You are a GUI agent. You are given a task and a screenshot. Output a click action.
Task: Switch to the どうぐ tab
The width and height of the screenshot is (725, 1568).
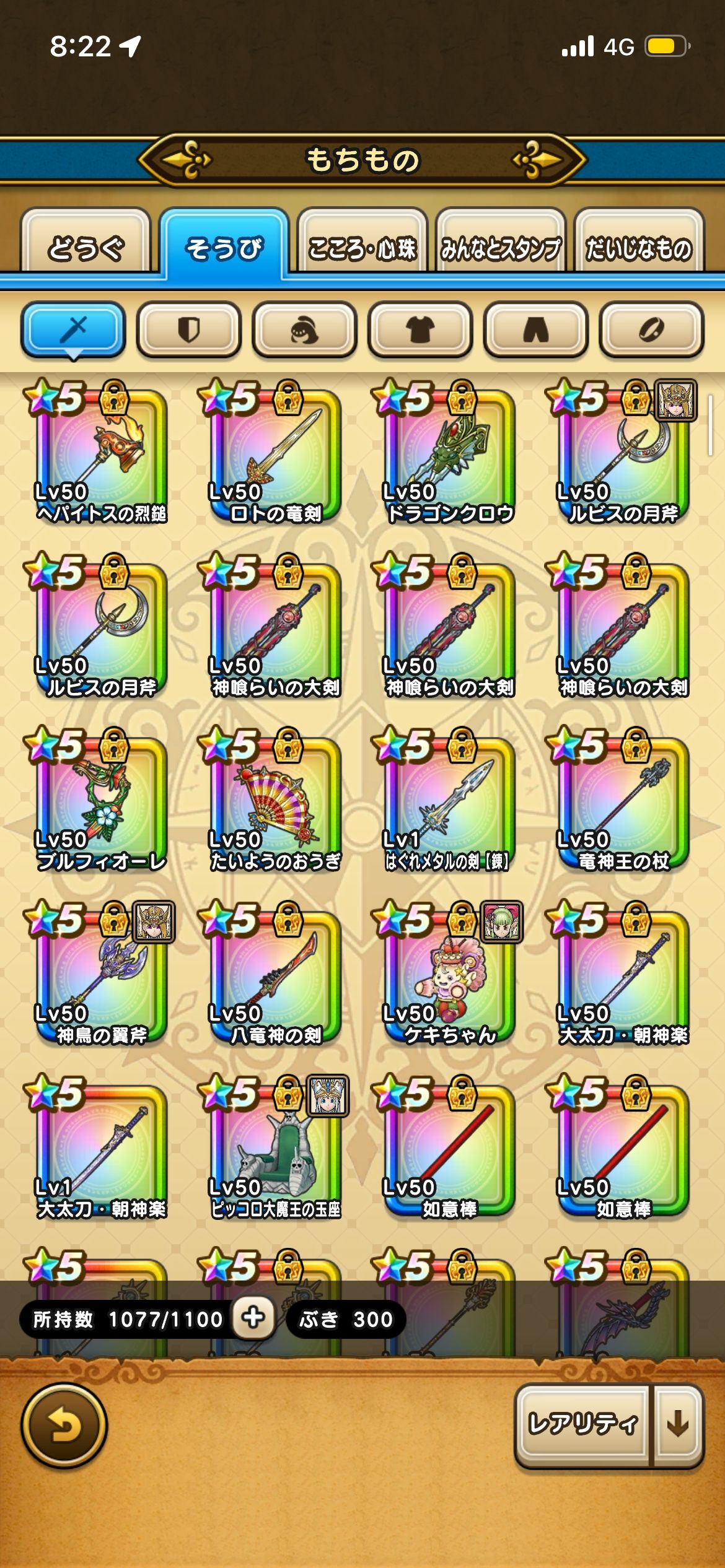[86, 246]
